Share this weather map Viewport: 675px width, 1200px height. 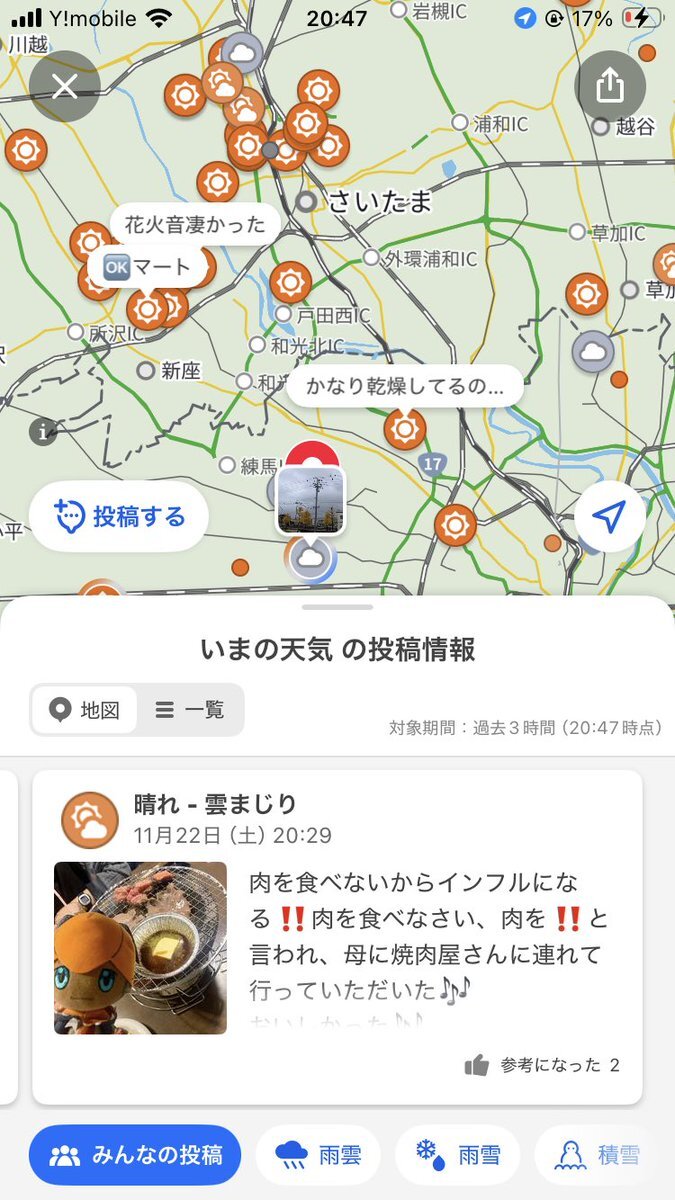tap(609, 86)
